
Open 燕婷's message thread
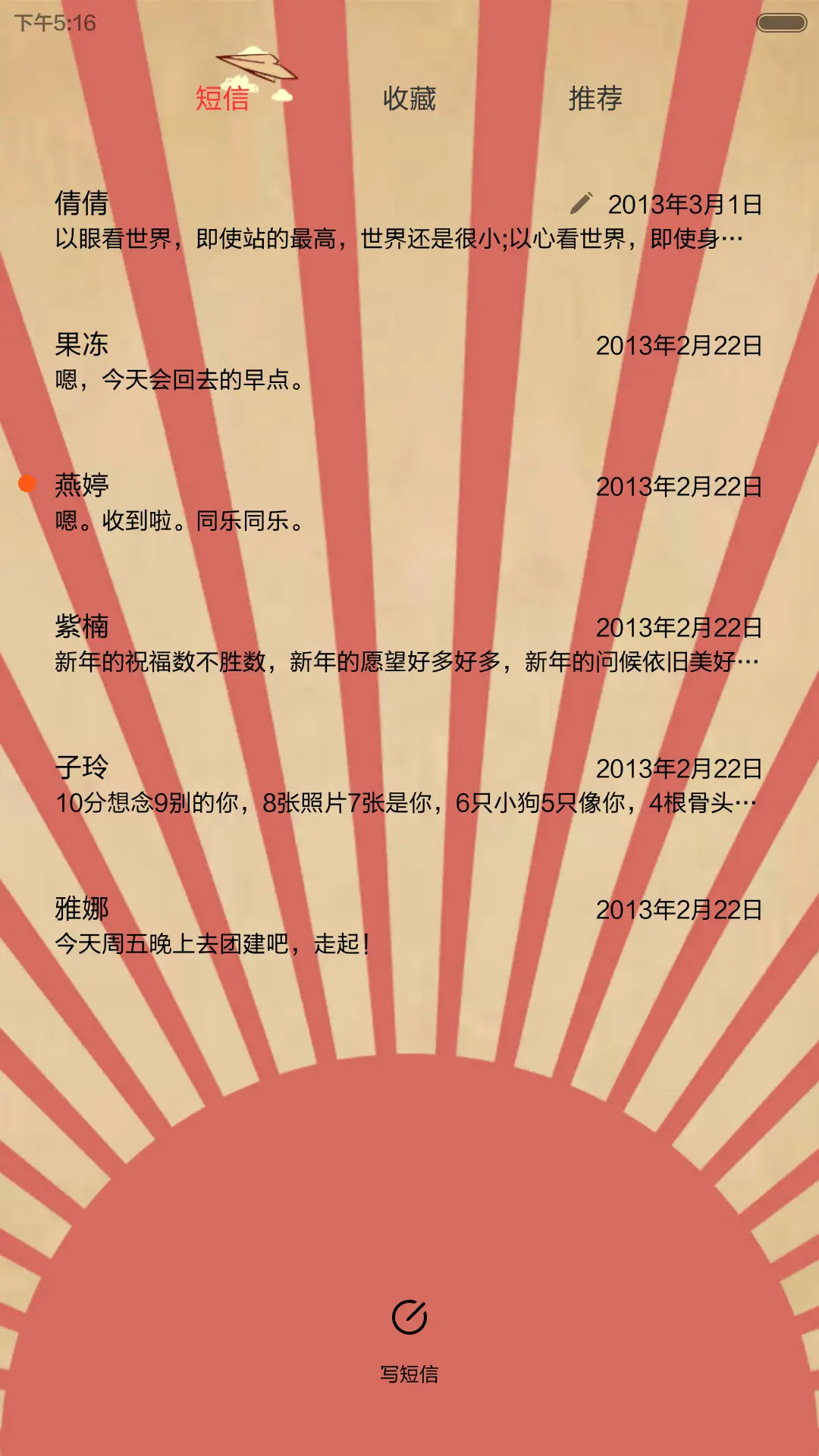(x=303, y=500)
